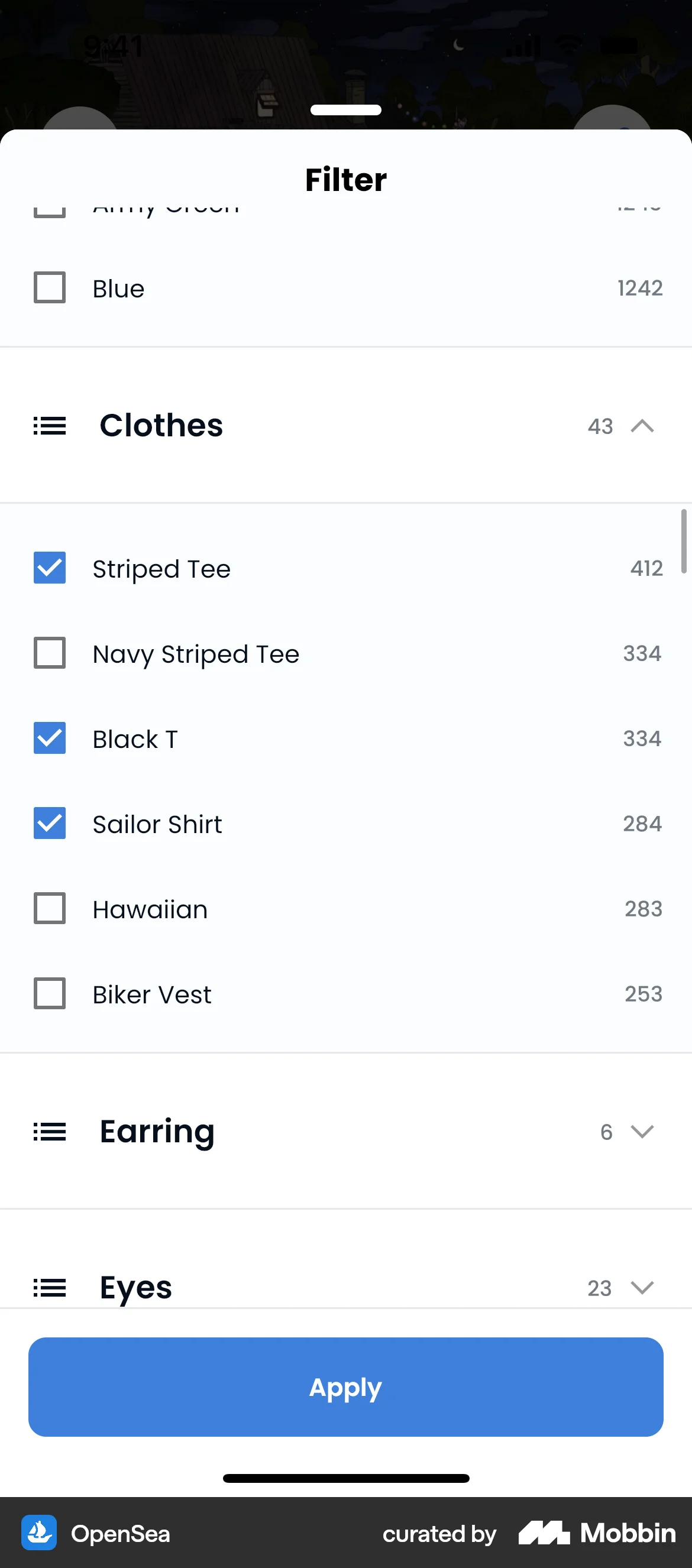The width and height of the screenshot is (692, 1568).
Task: Collapse the Clothes section chevron
Action: pos(641,426)
